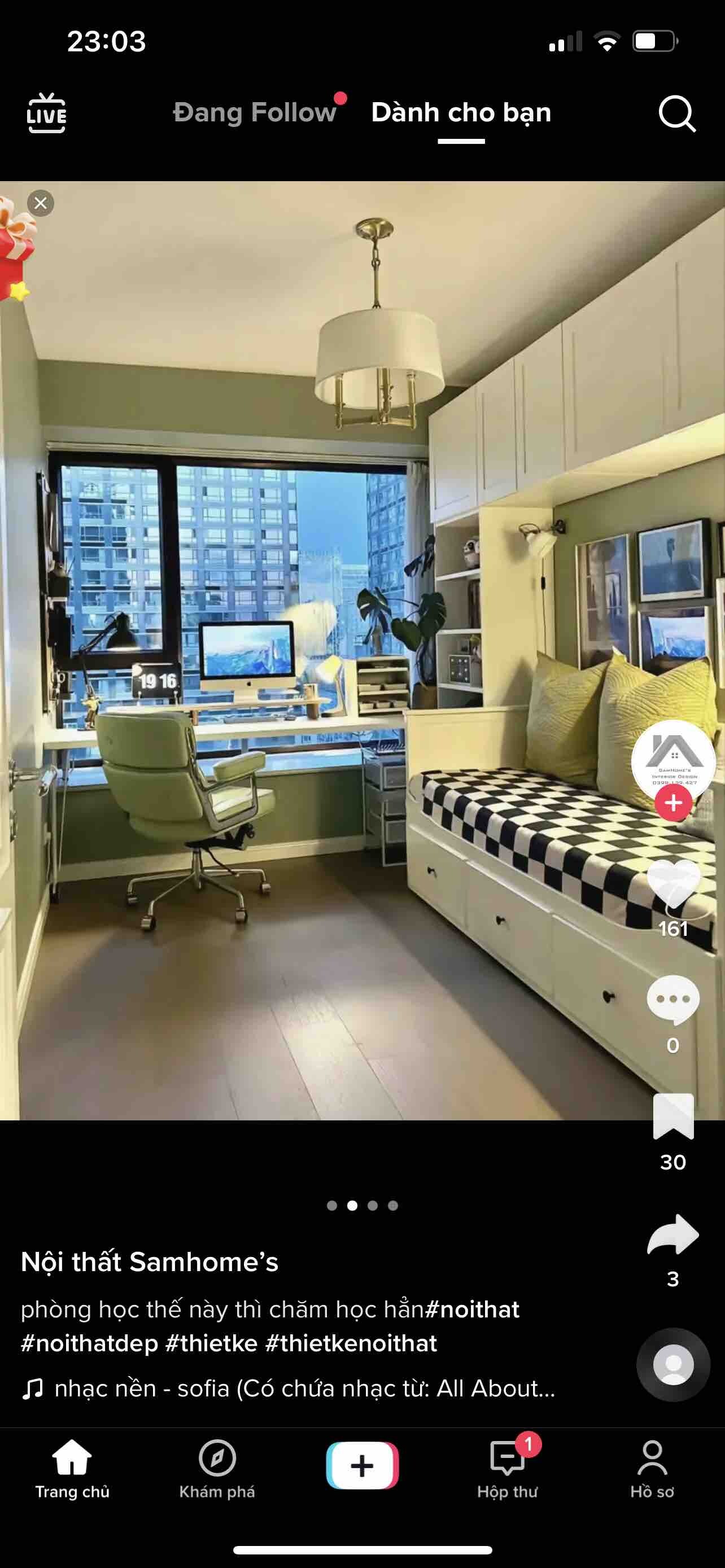Open the spinning sound disc
The image size is (725, 1568).
coord(672,1365)
